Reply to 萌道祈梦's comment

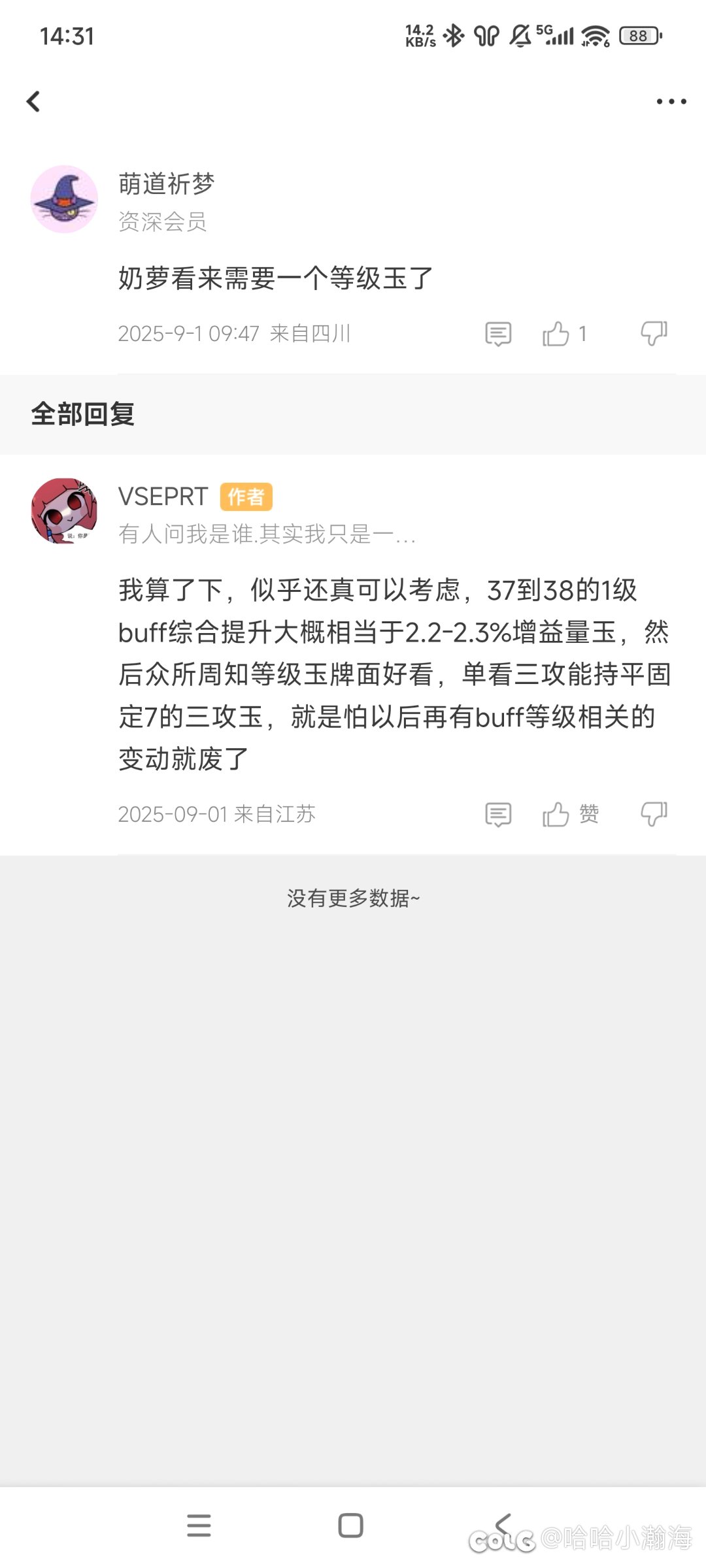click(x=498, y=334)
